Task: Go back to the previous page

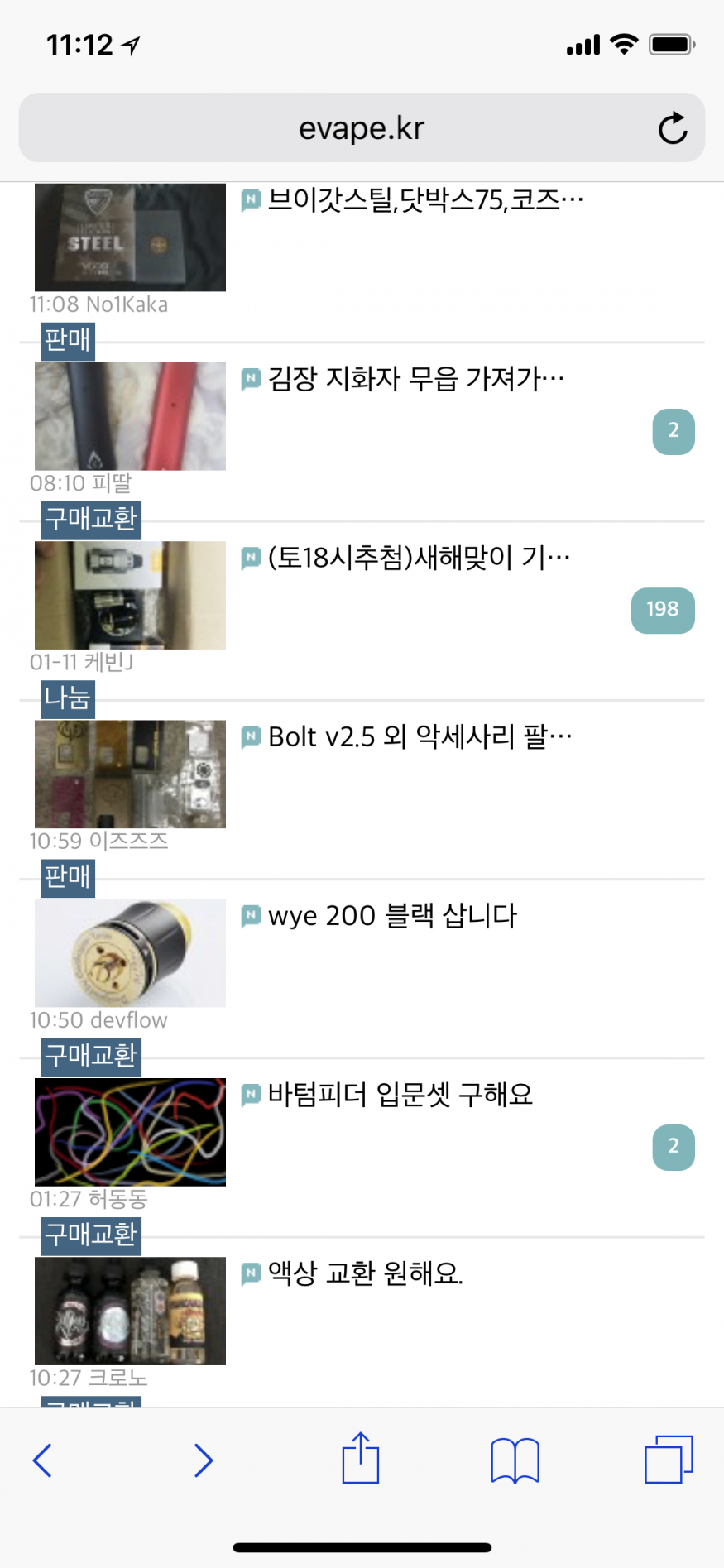Action: [x=42, y=1460]
